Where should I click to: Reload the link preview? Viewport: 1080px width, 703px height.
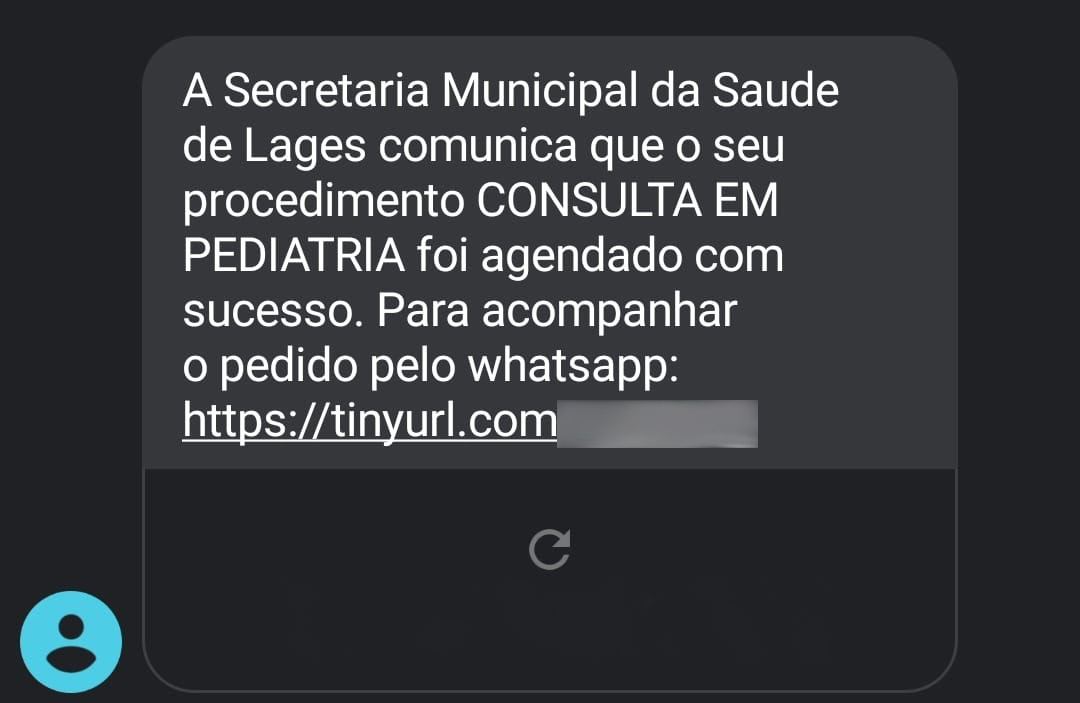pyautogui.click(x=549, y=549)
